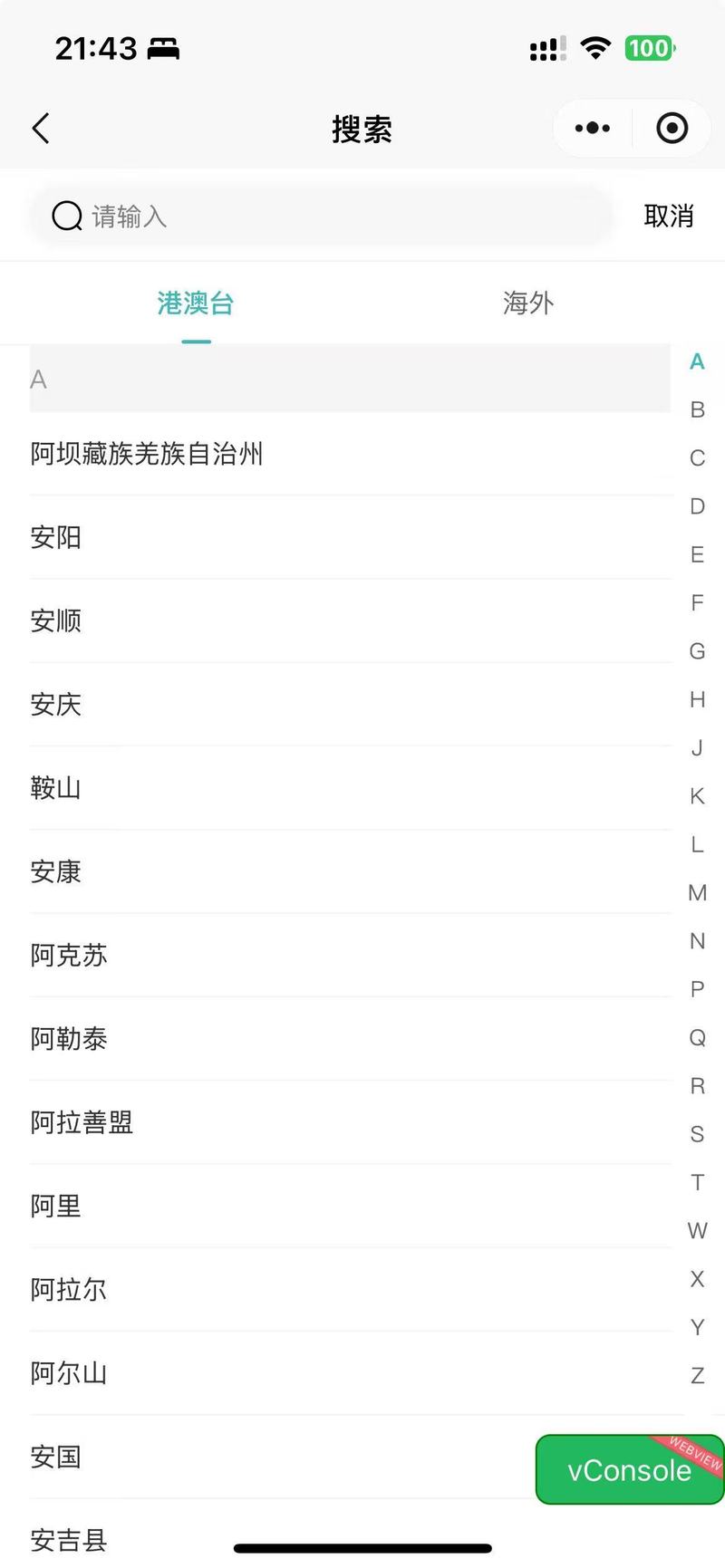Select the city 安阳
Viewport: 725px width, 1568px height.
tap(351, 537)
